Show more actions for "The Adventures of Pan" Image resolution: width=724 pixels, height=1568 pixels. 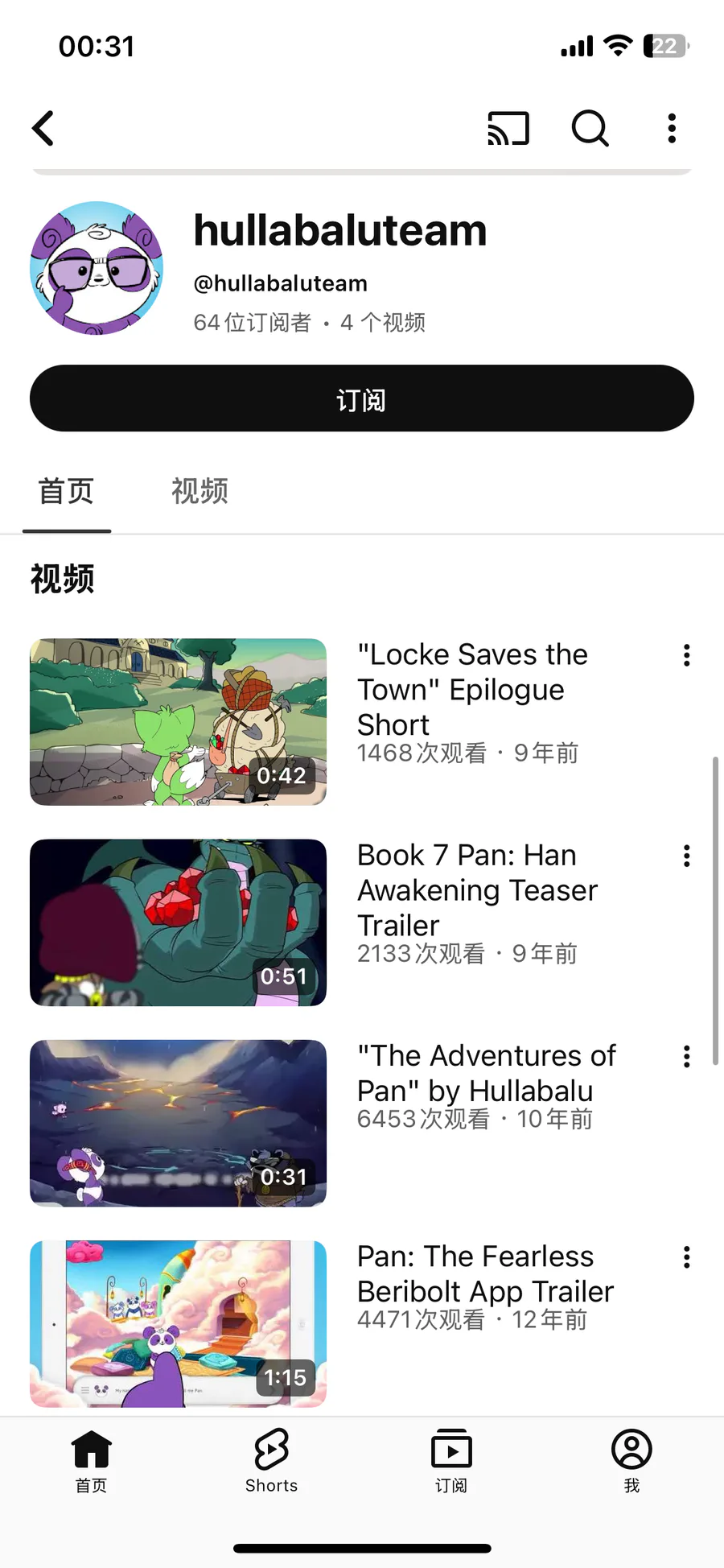click(x=686, y=1056)
